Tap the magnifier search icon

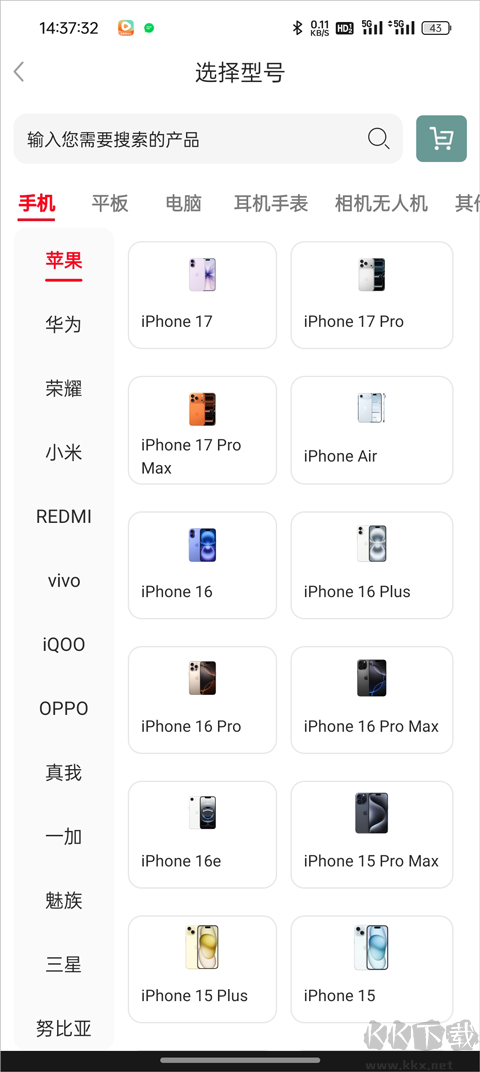point(378,139)
